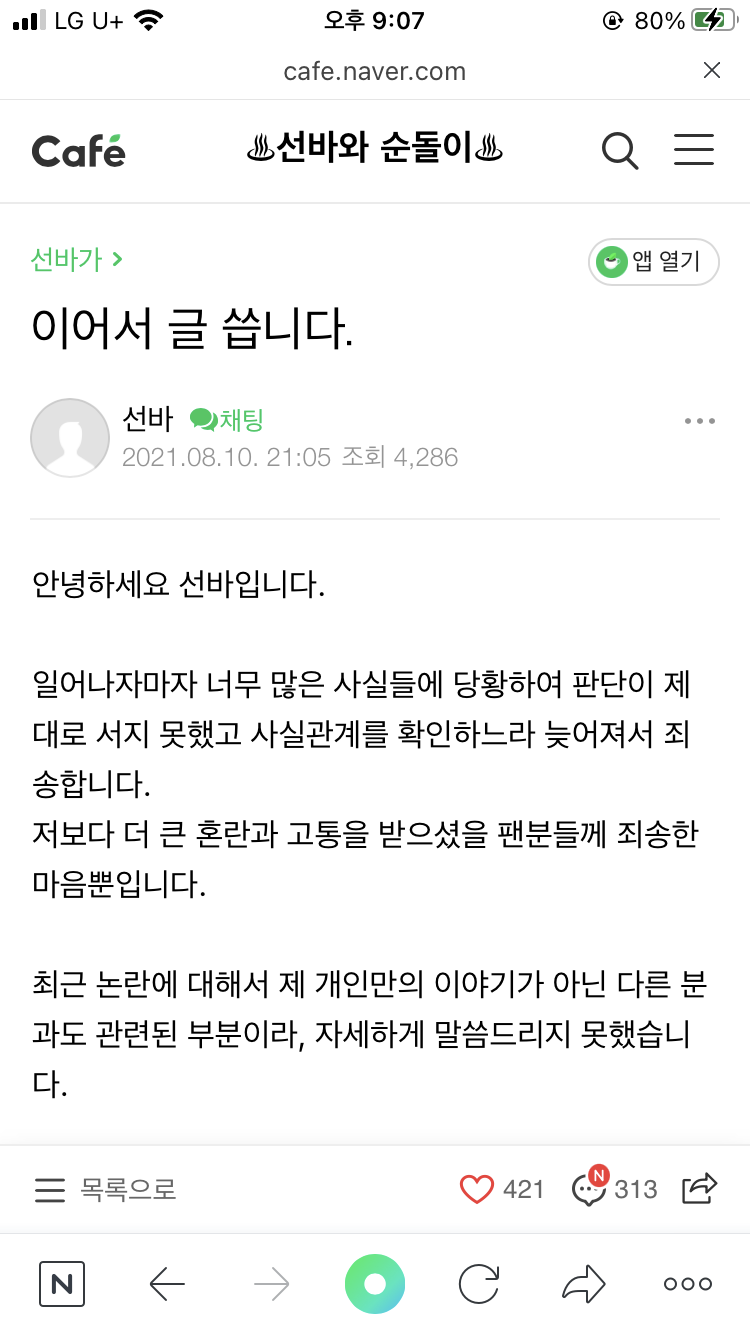
Task: Open browser more options menu
Action: [x=688, y=1284]
